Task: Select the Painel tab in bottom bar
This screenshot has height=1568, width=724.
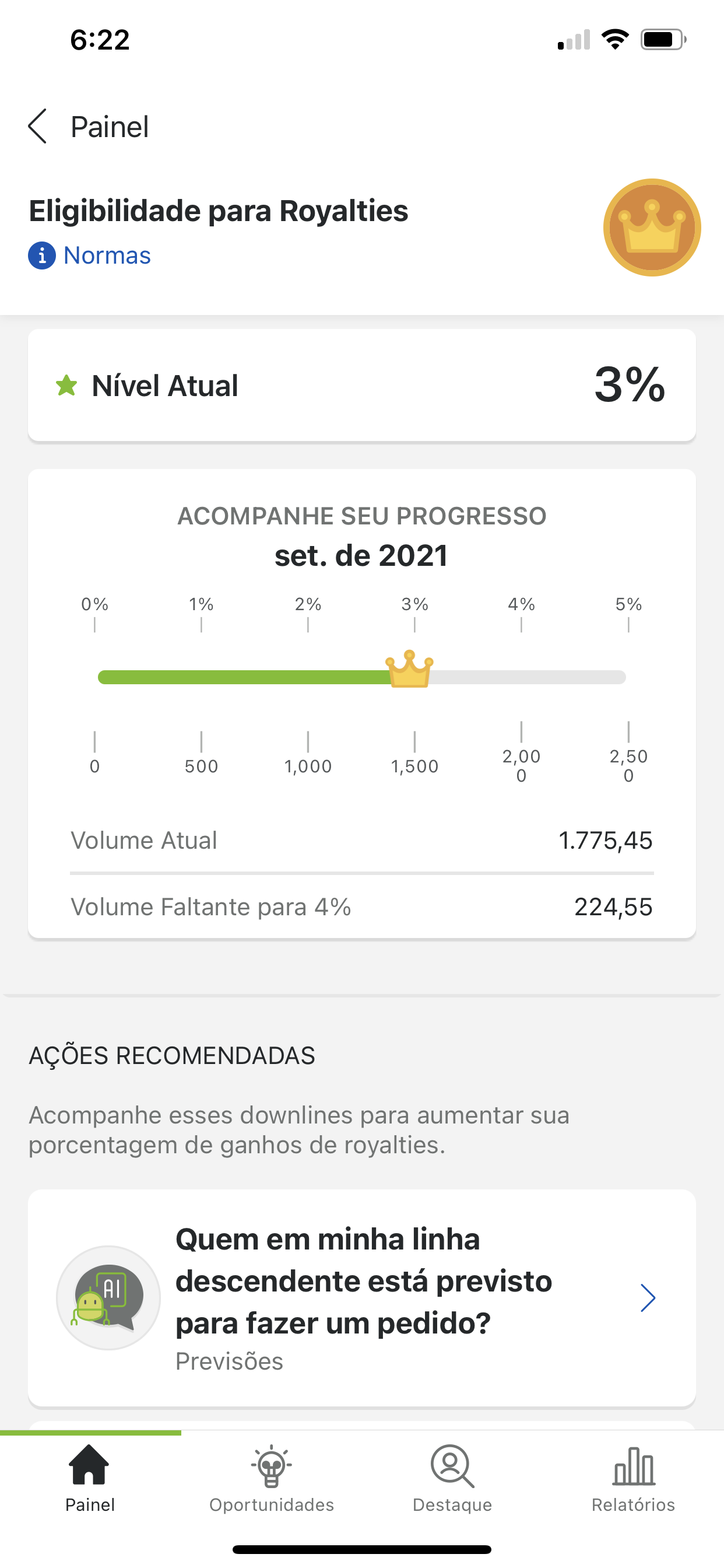Action: click(90, 1480)
